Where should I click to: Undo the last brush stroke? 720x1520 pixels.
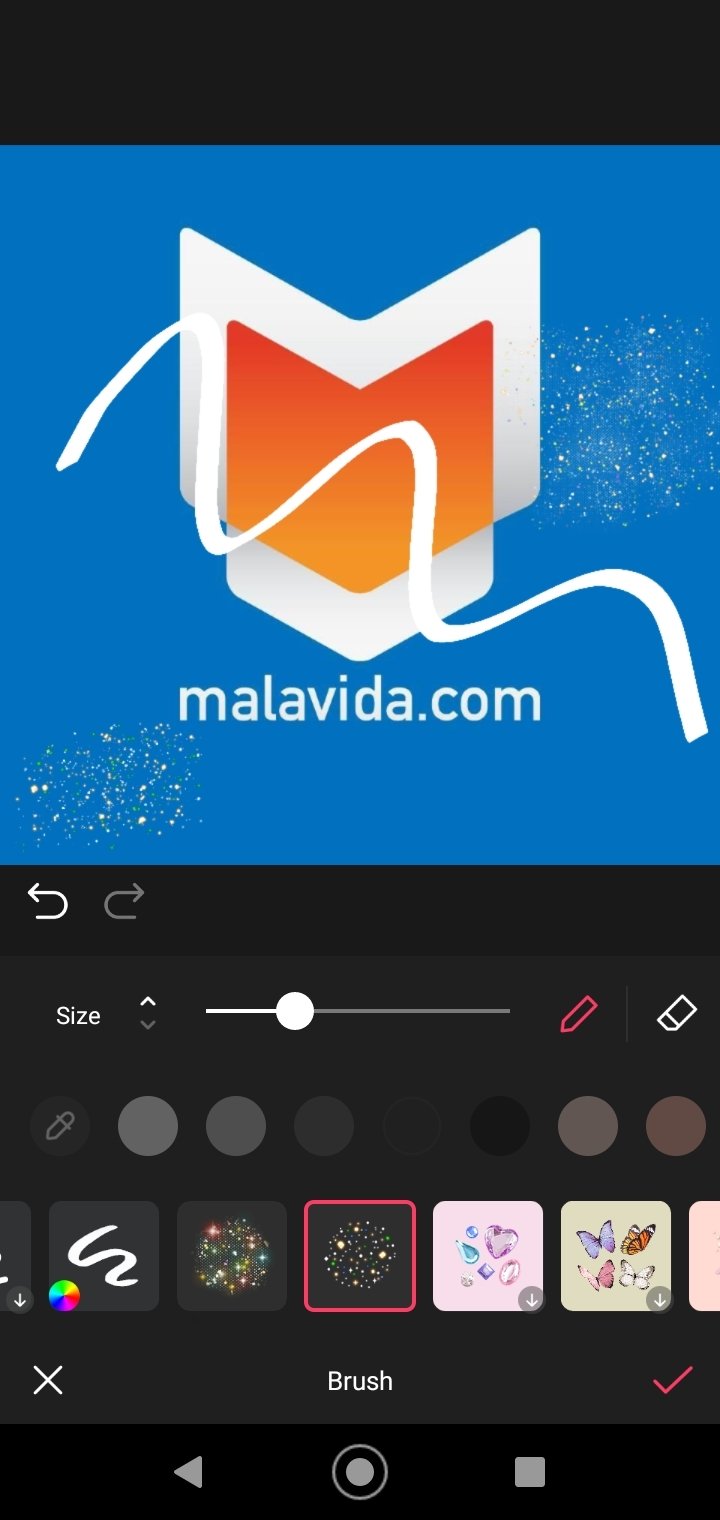[47, 901]
